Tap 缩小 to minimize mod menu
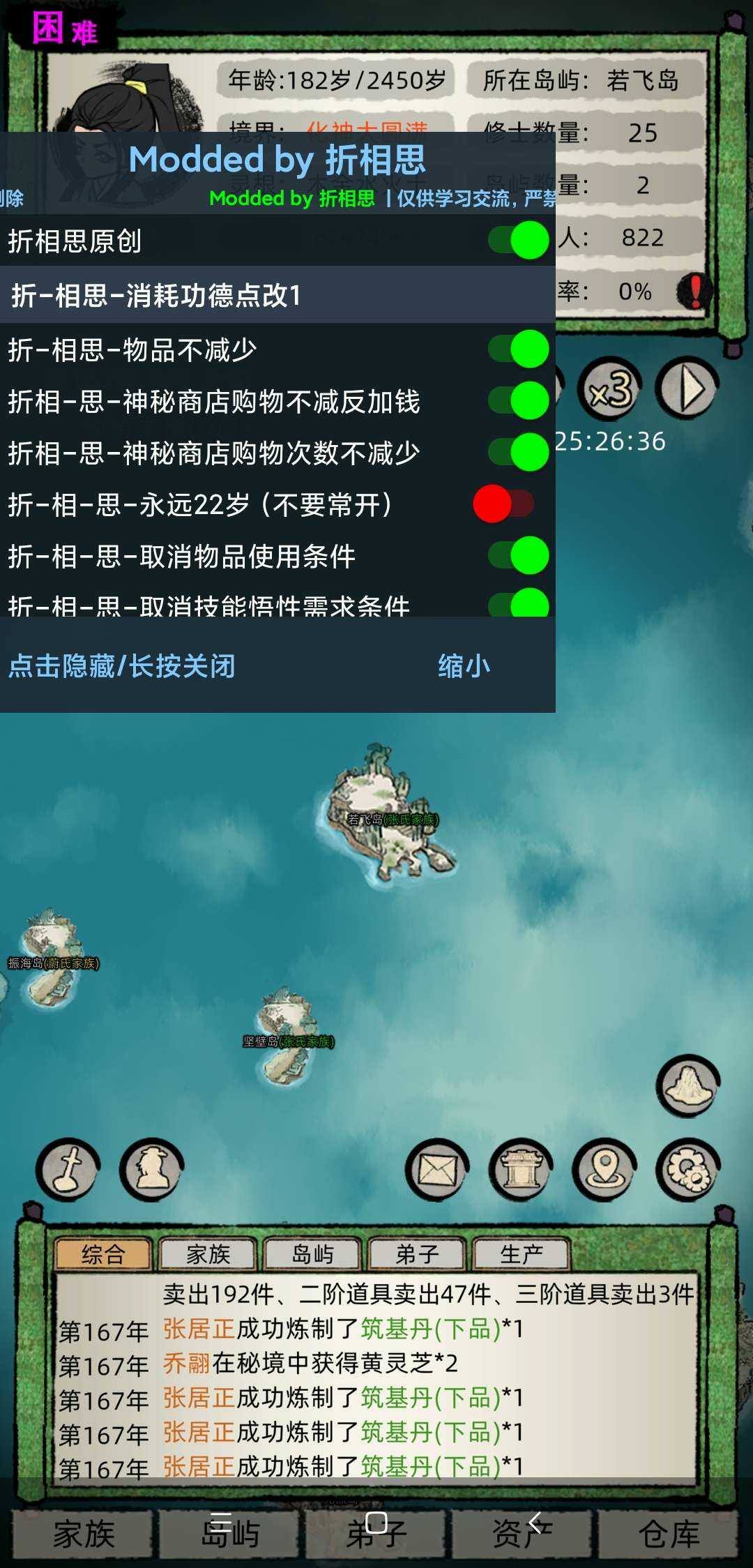The height and width of the screenshot is (1568, 753). coord(464,666)
